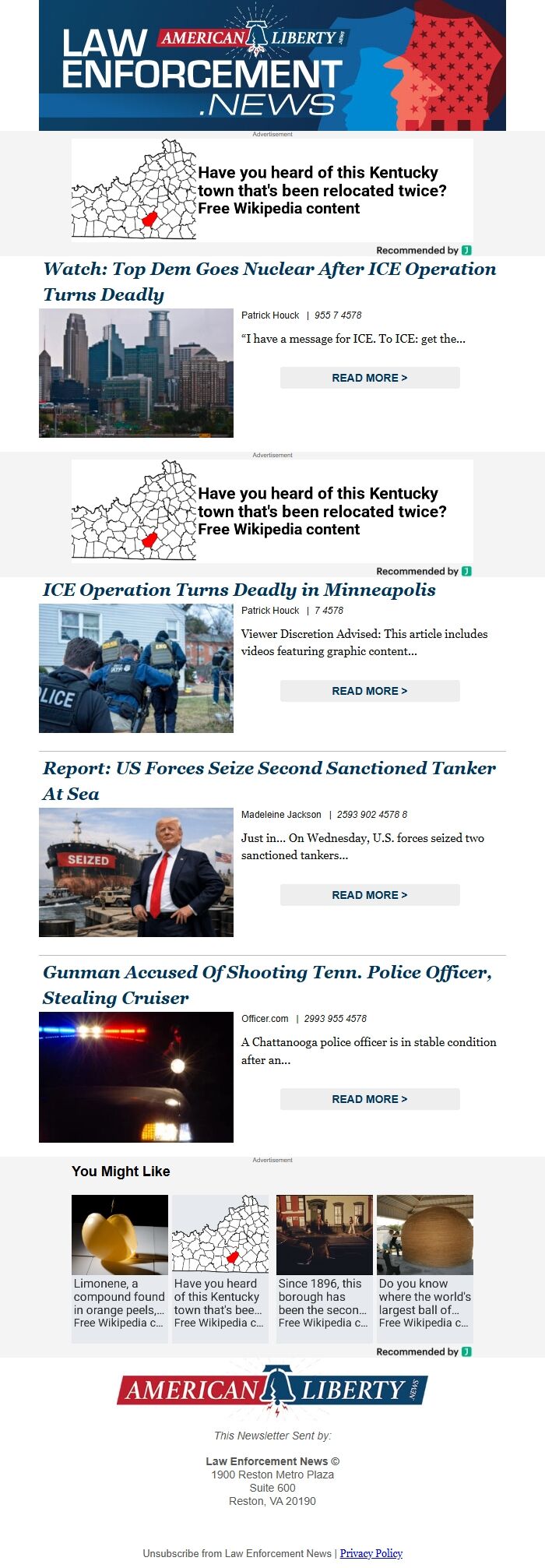Unsubscribe from Law Enforcement News
545x1568 pixels.
click(x=237, y=1553)
